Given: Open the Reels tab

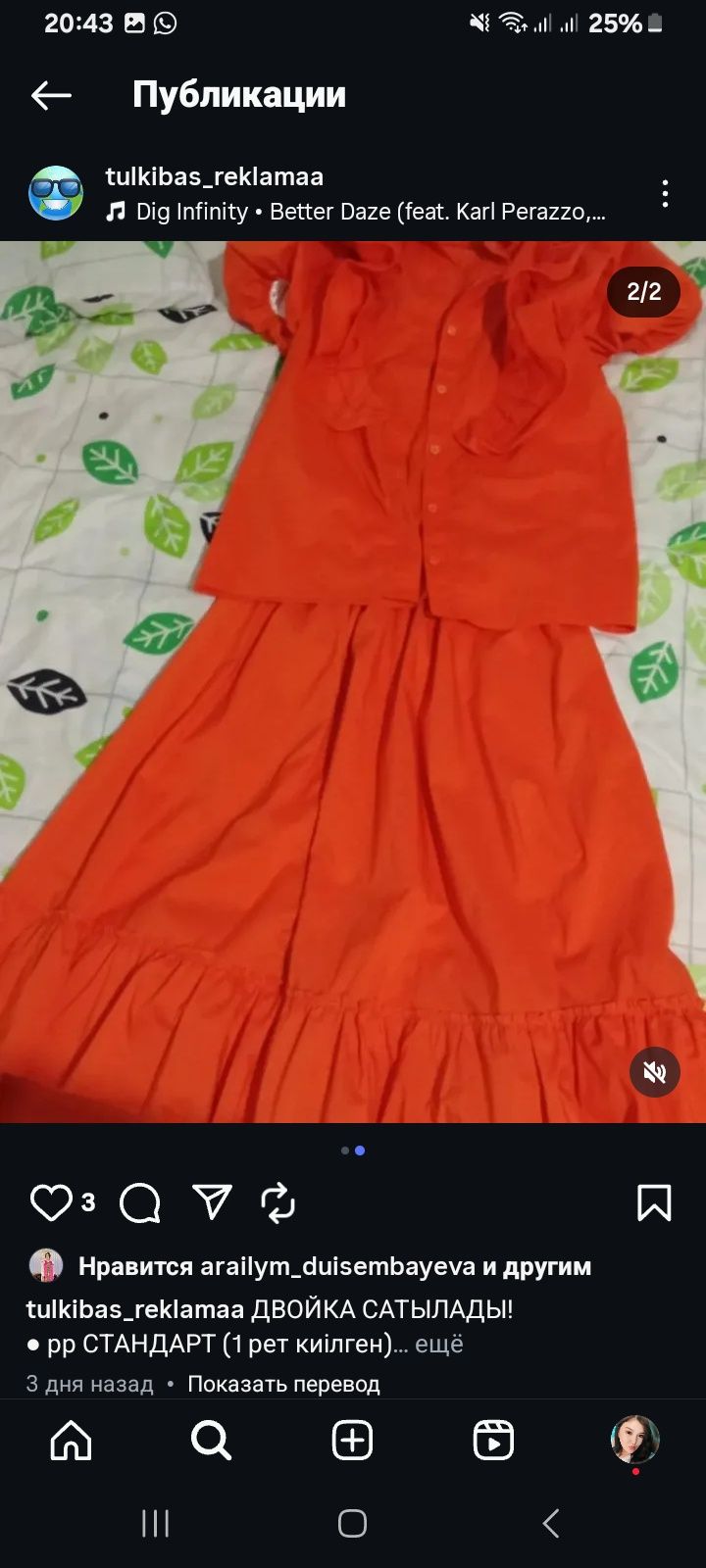Looking at the screenshot, I should click(493, 1441).
